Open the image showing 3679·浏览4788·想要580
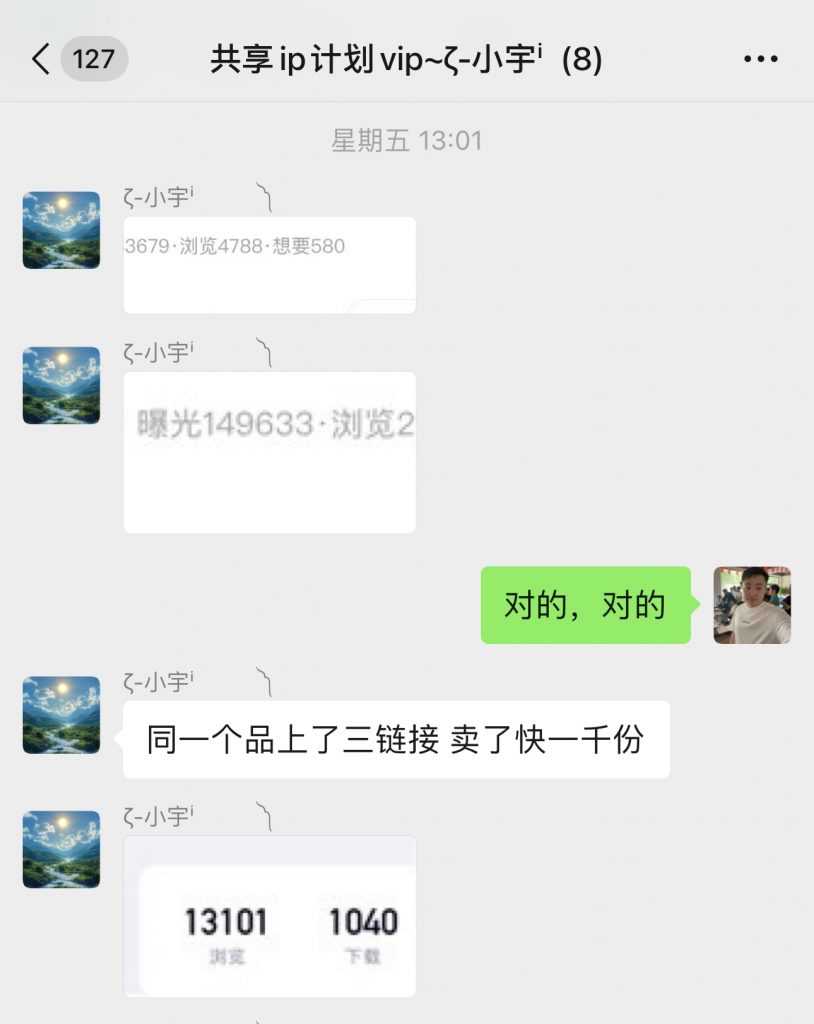Image resolution: width=814 pixels, height=1024 pixels. coord(268,263)
